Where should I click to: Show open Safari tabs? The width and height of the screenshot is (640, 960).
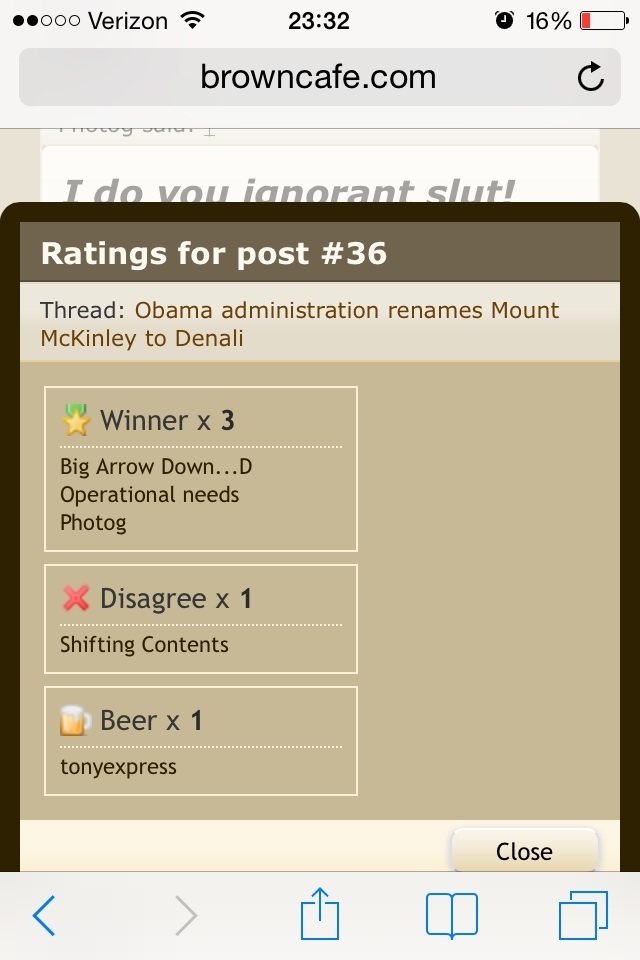tap(582, 915)
